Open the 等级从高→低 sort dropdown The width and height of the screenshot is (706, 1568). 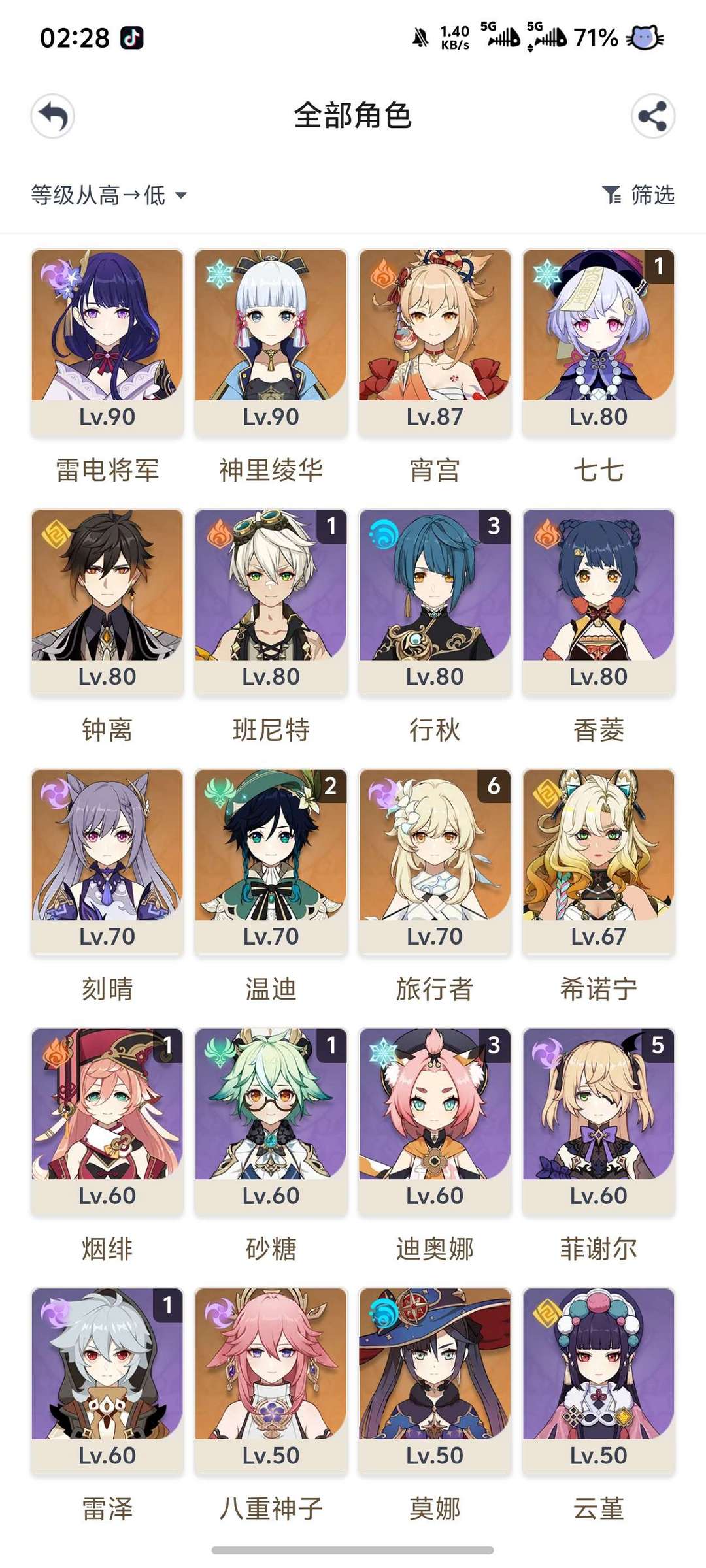click(x=109, y=195)
